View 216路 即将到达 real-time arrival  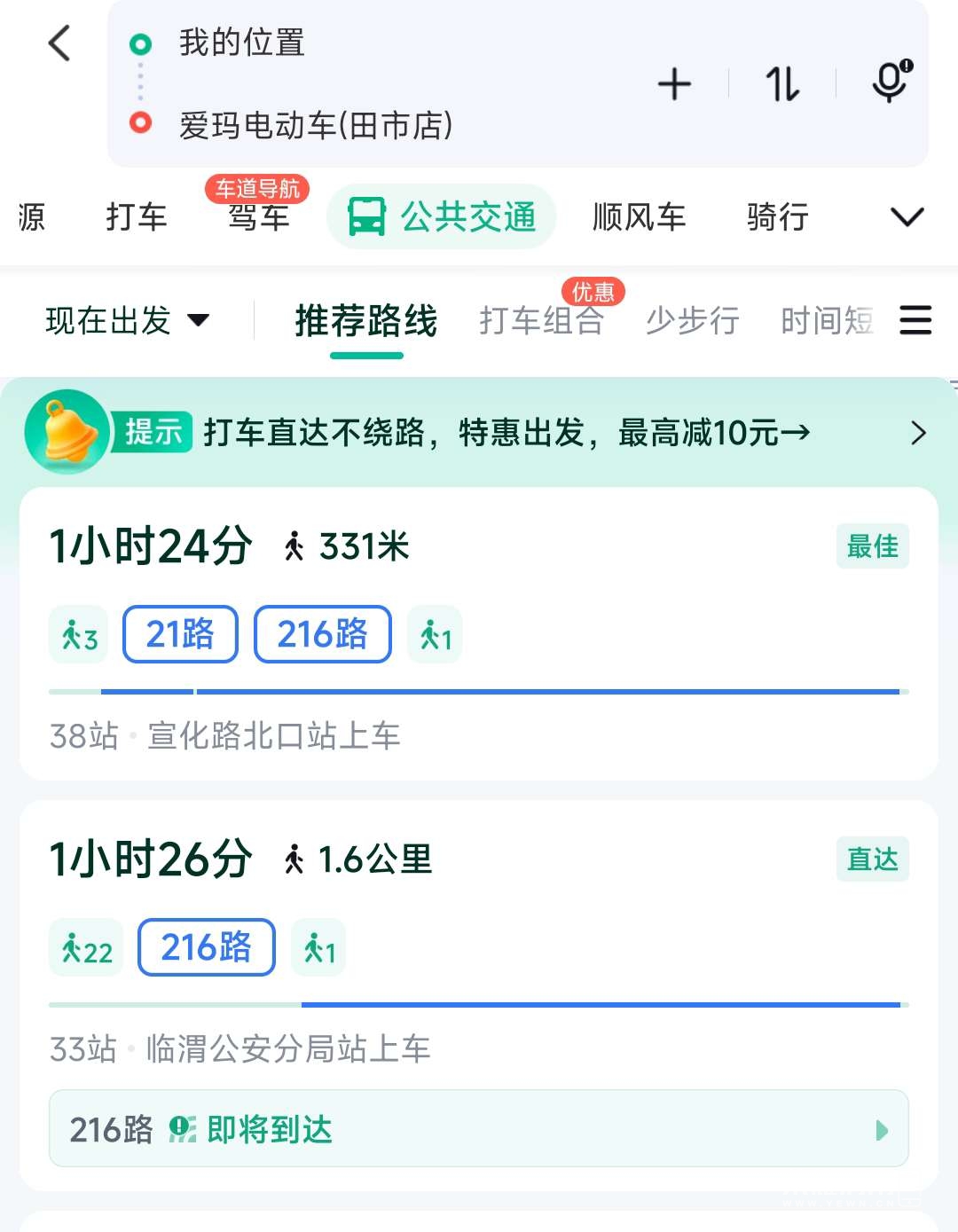479,1129
